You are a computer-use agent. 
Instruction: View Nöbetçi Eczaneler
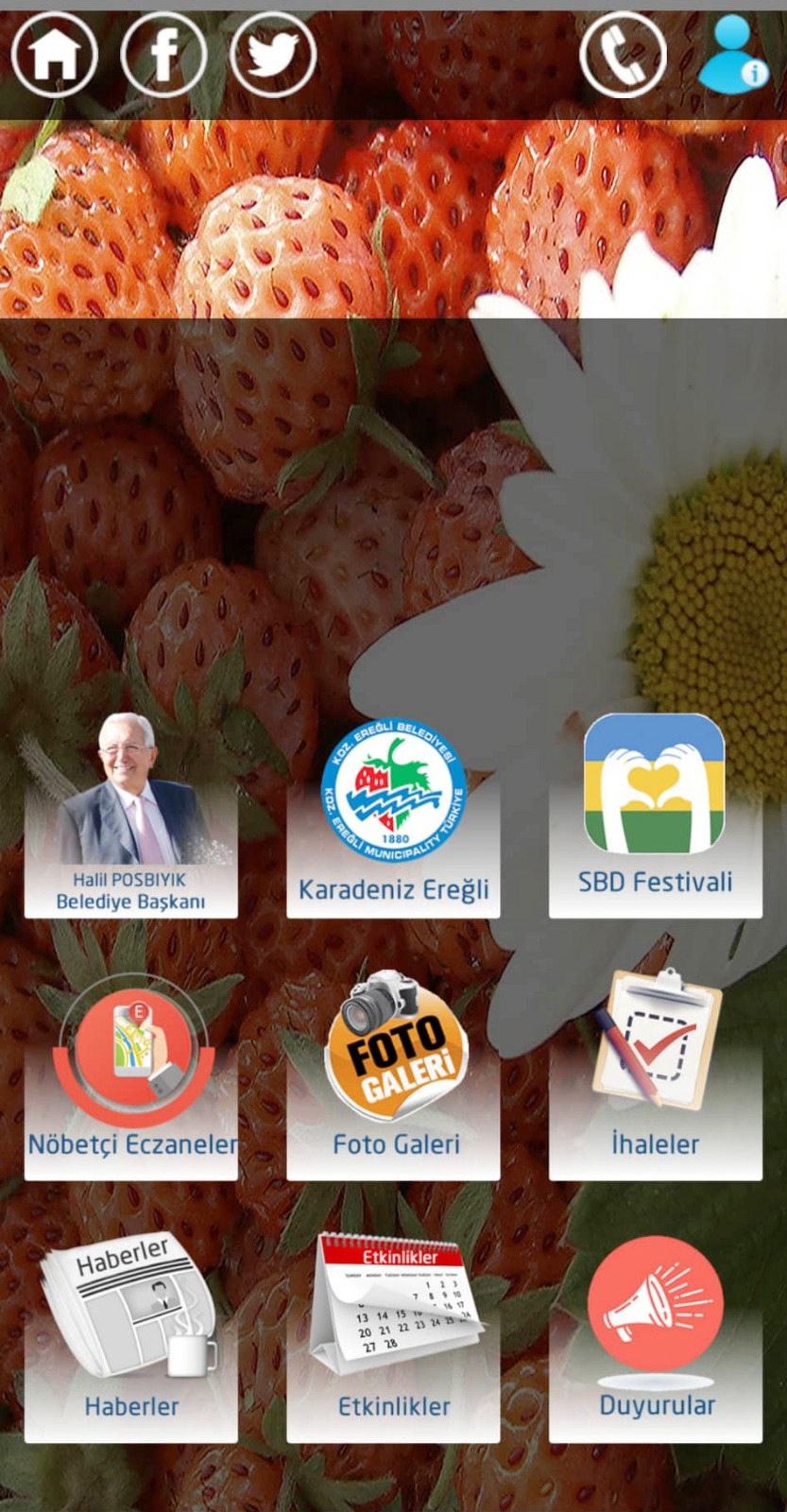[x=131, y=1077]
